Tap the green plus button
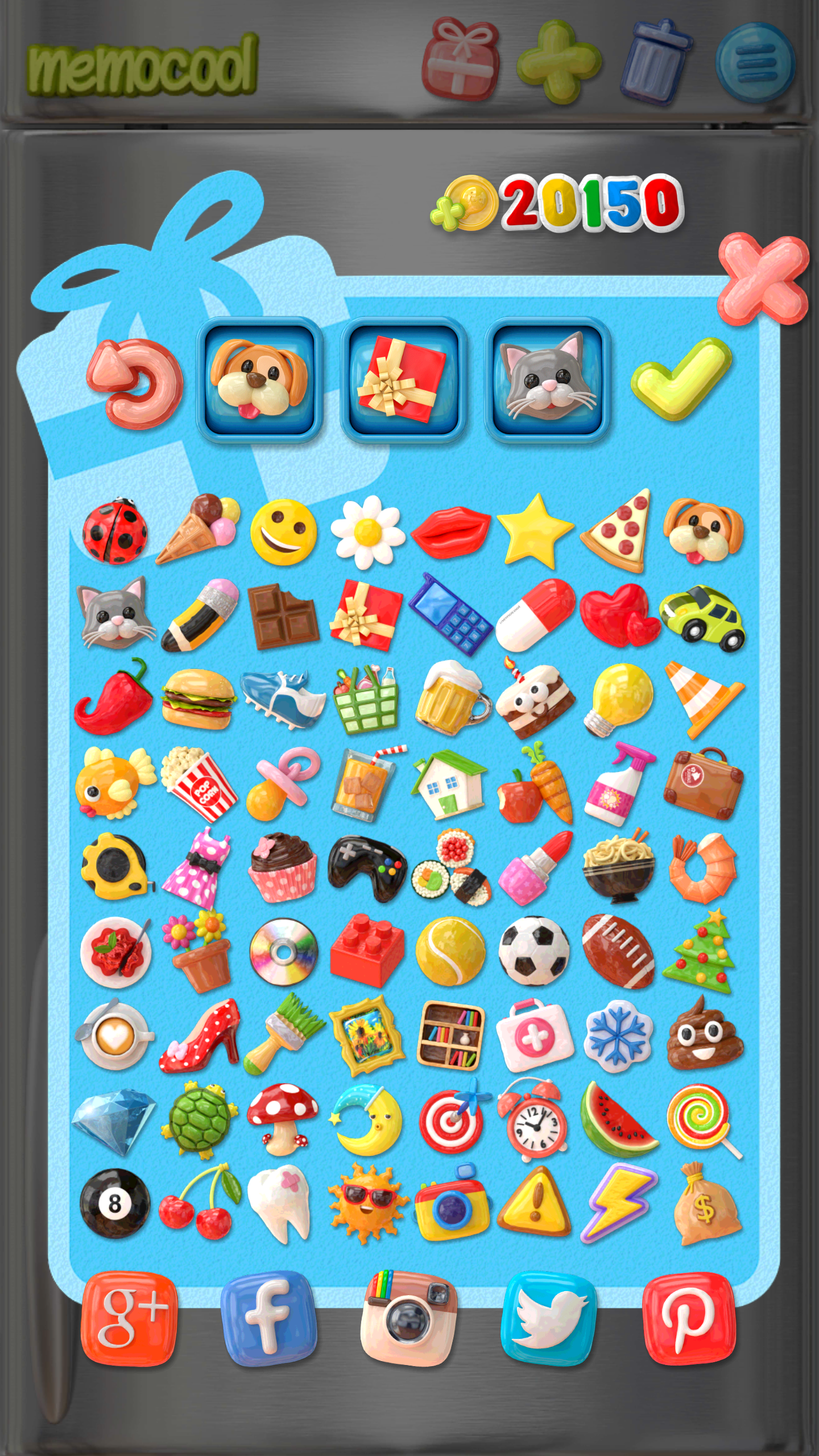Screen dimensions: 819x1456 click(558, 63)
